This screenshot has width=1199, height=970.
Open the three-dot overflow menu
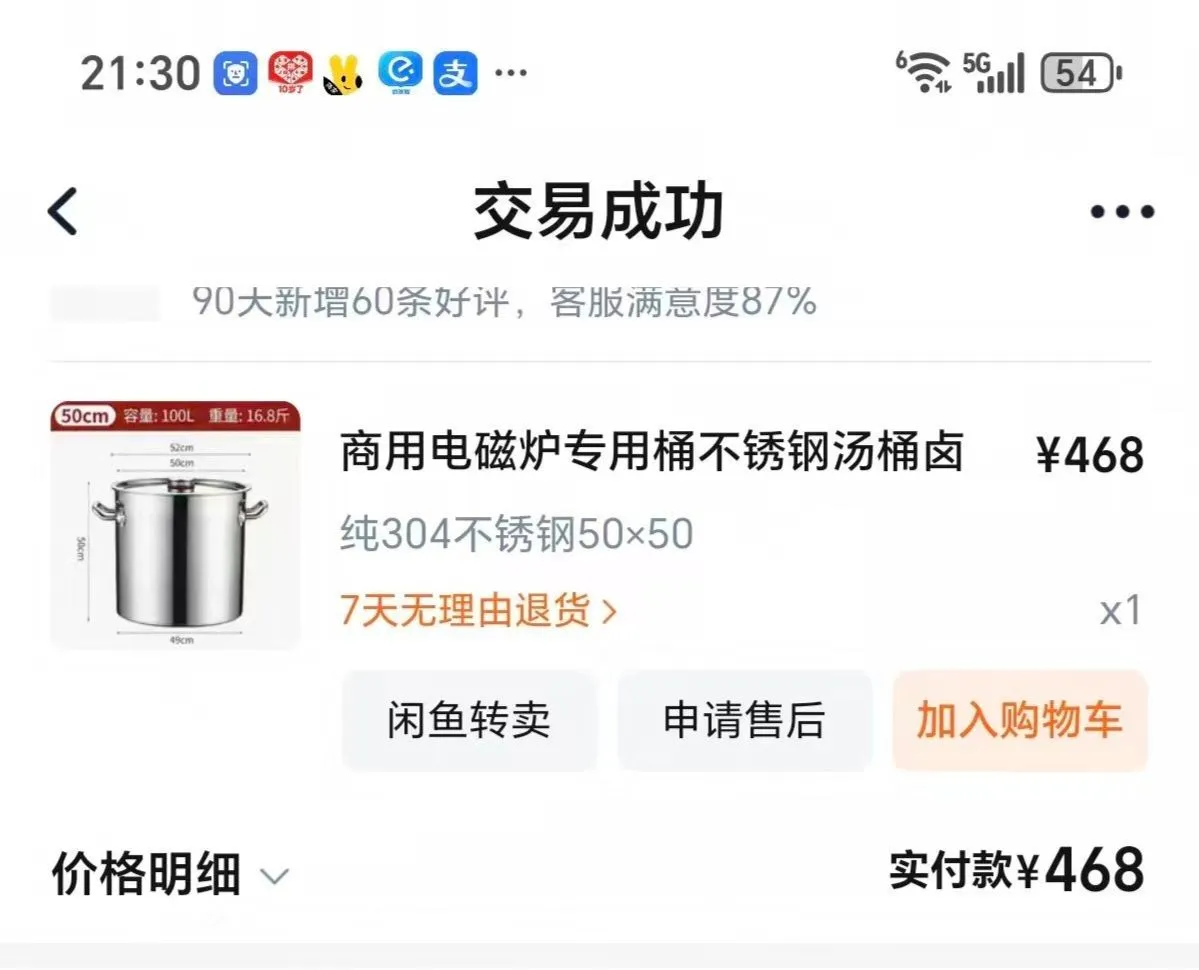[1121, 212]
